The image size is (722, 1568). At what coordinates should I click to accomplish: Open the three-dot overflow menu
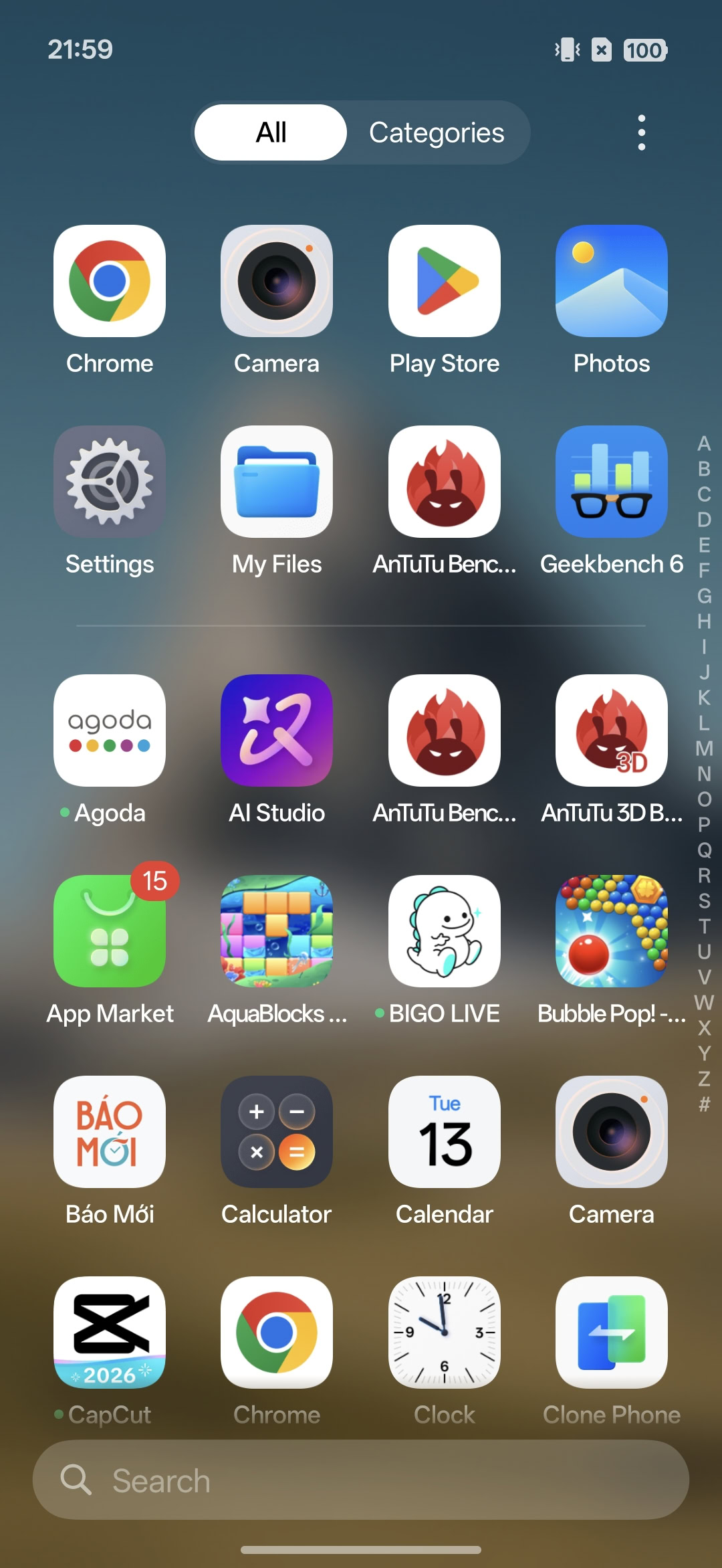642,132
